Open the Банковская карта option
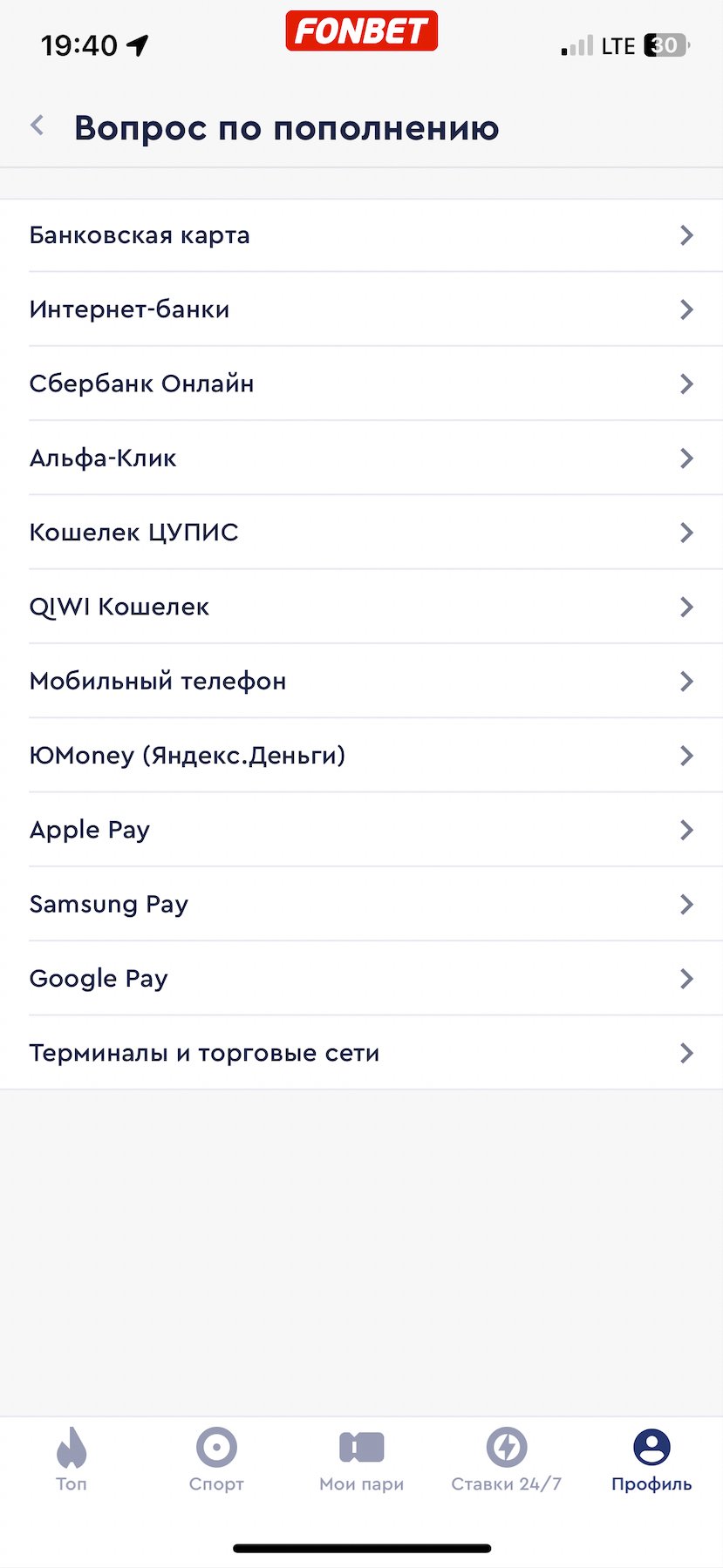 (x=361, y=235)
